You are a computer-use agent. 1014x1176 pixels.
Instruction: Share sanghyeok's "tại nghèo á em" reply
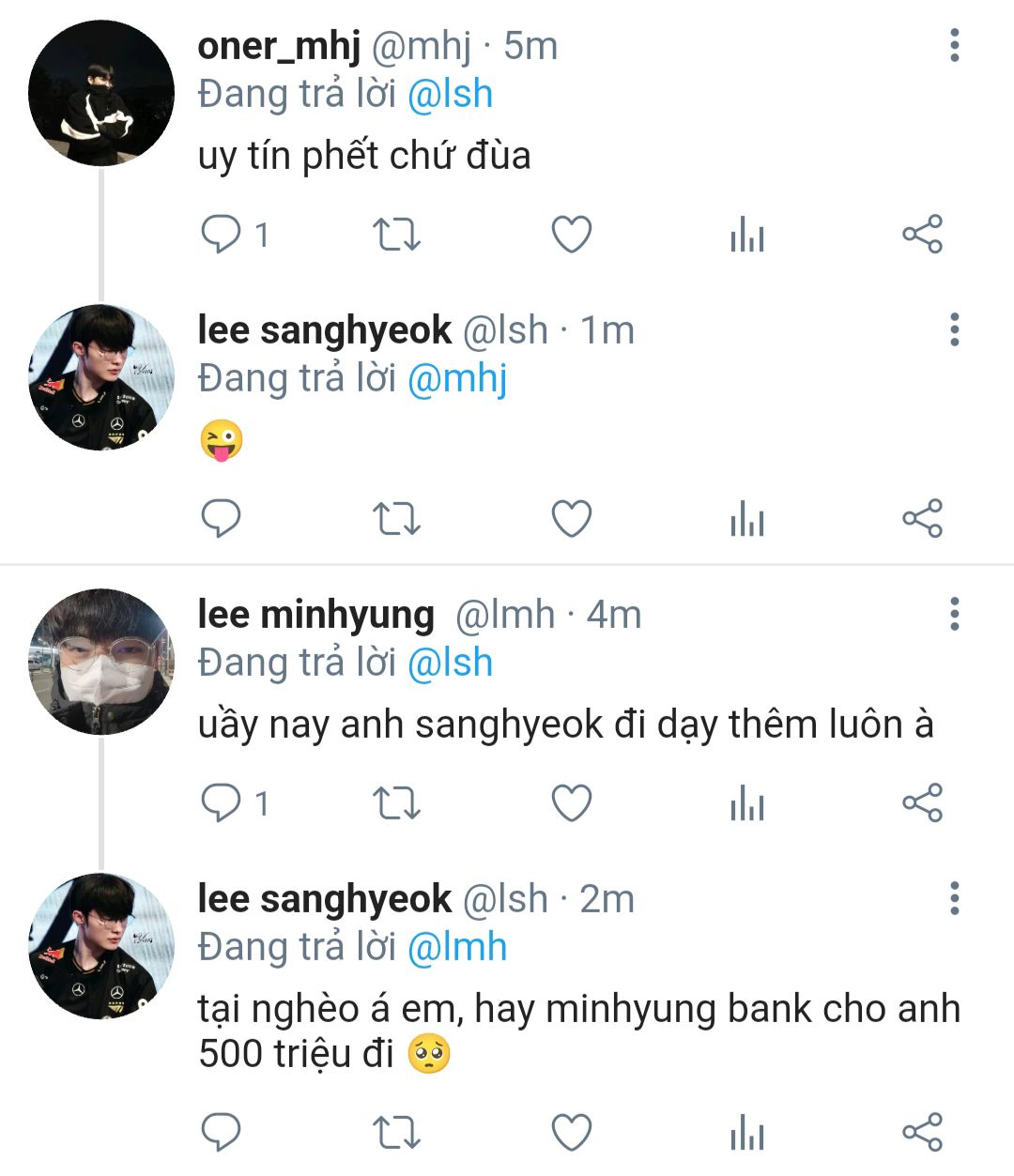point(922,1133)
